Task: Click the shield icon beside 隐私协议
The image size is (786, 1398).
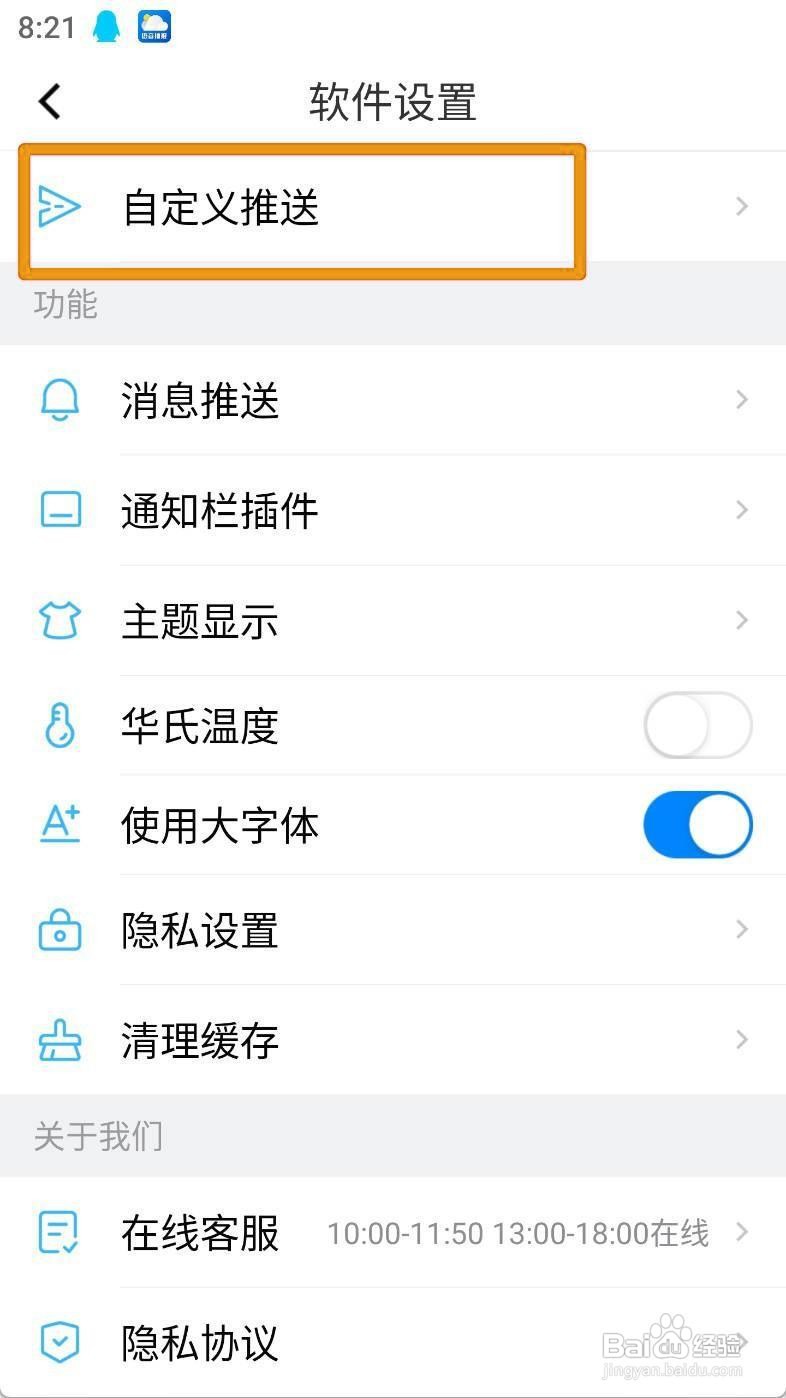Action: click(x=60, y=1341)
